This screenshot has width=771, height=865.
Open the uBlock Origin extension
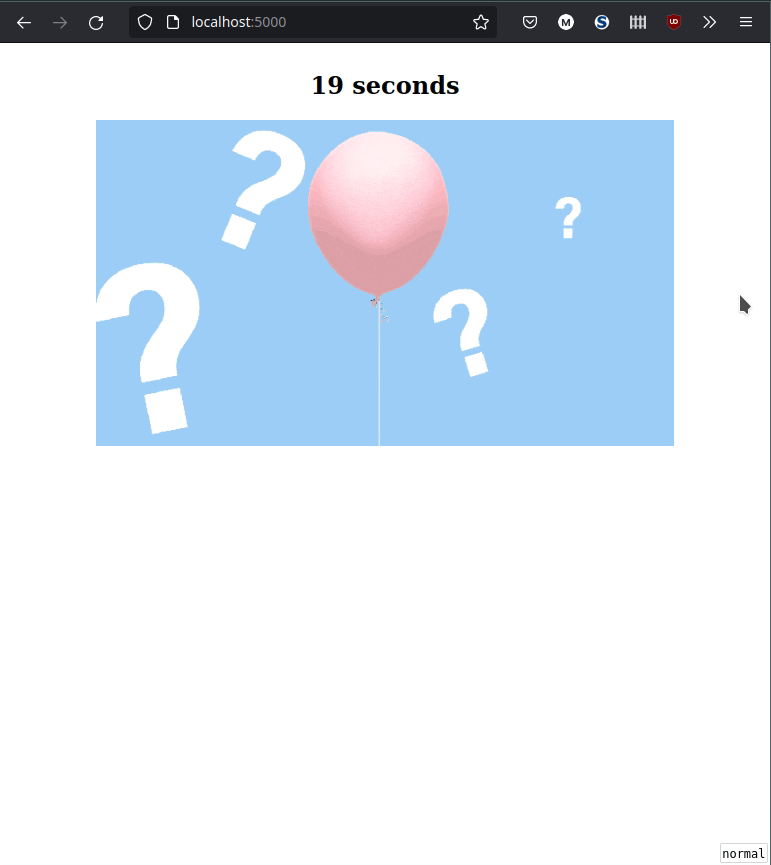coord(674,22)
